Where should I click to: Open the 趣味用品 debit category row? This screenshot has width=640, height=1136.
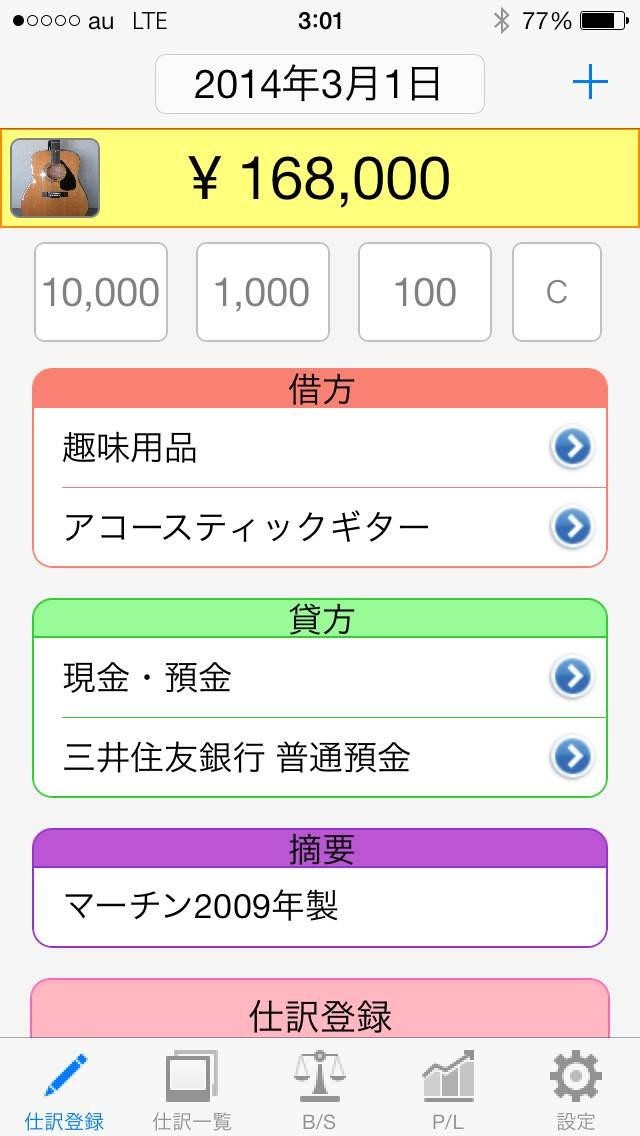[x=320, y=448]
